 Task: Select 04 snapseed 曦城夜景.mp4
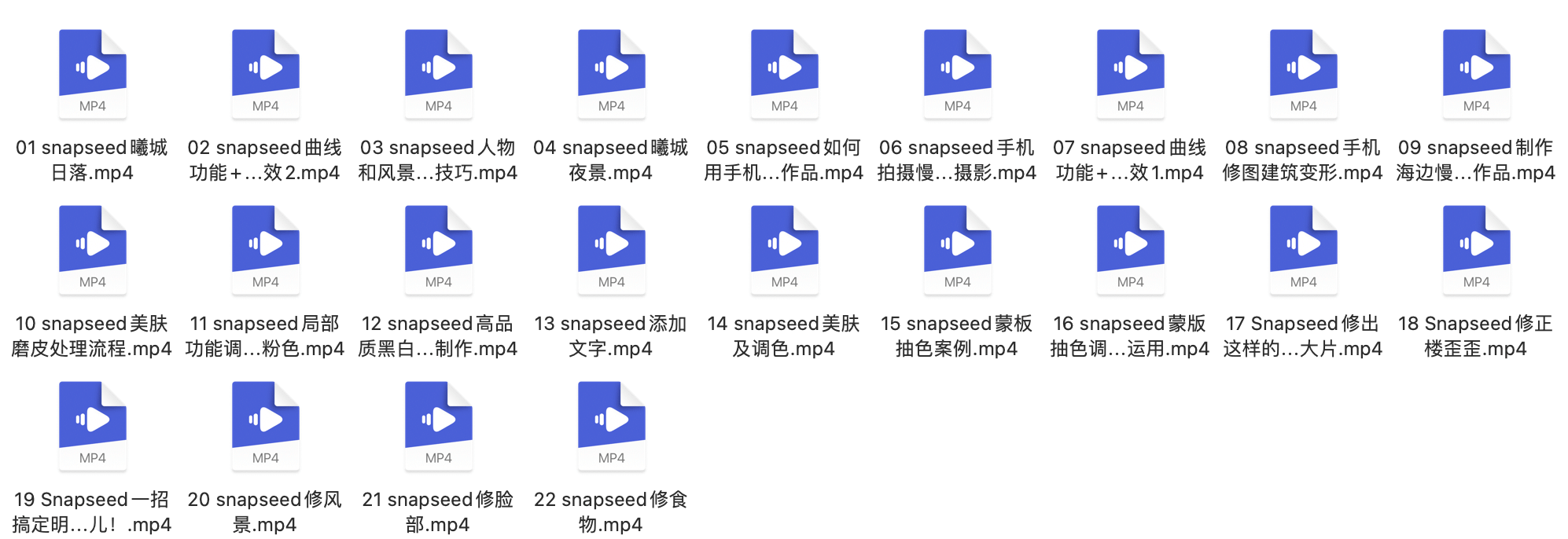(612, 75)
